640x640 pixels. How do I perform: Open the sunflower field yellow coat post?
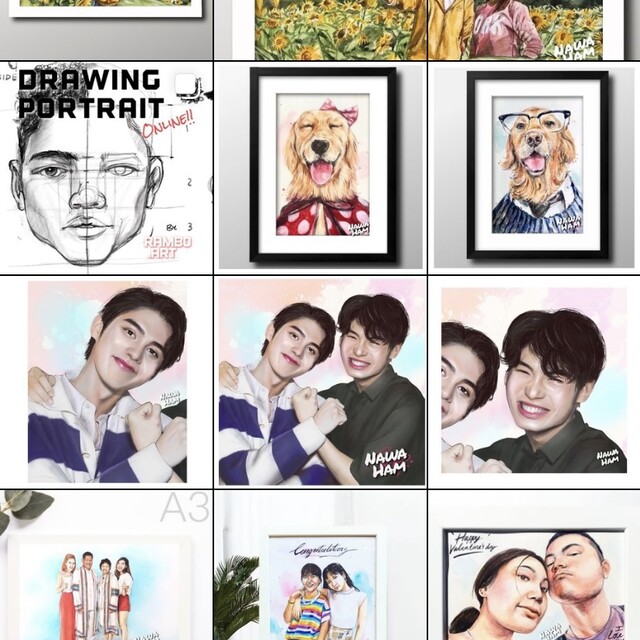320,28
